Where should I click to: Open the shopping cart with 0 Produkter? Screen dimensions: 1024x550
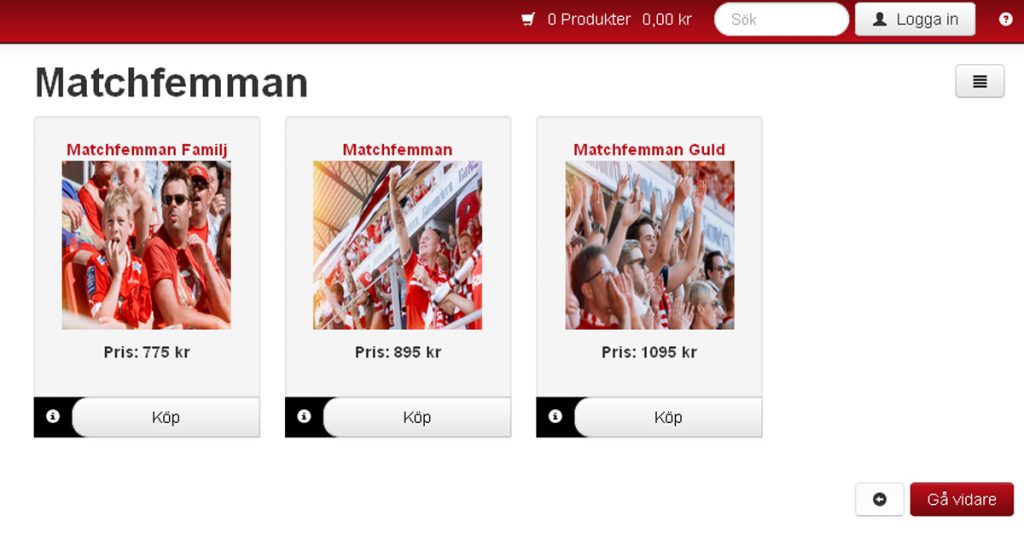point(605,19)
